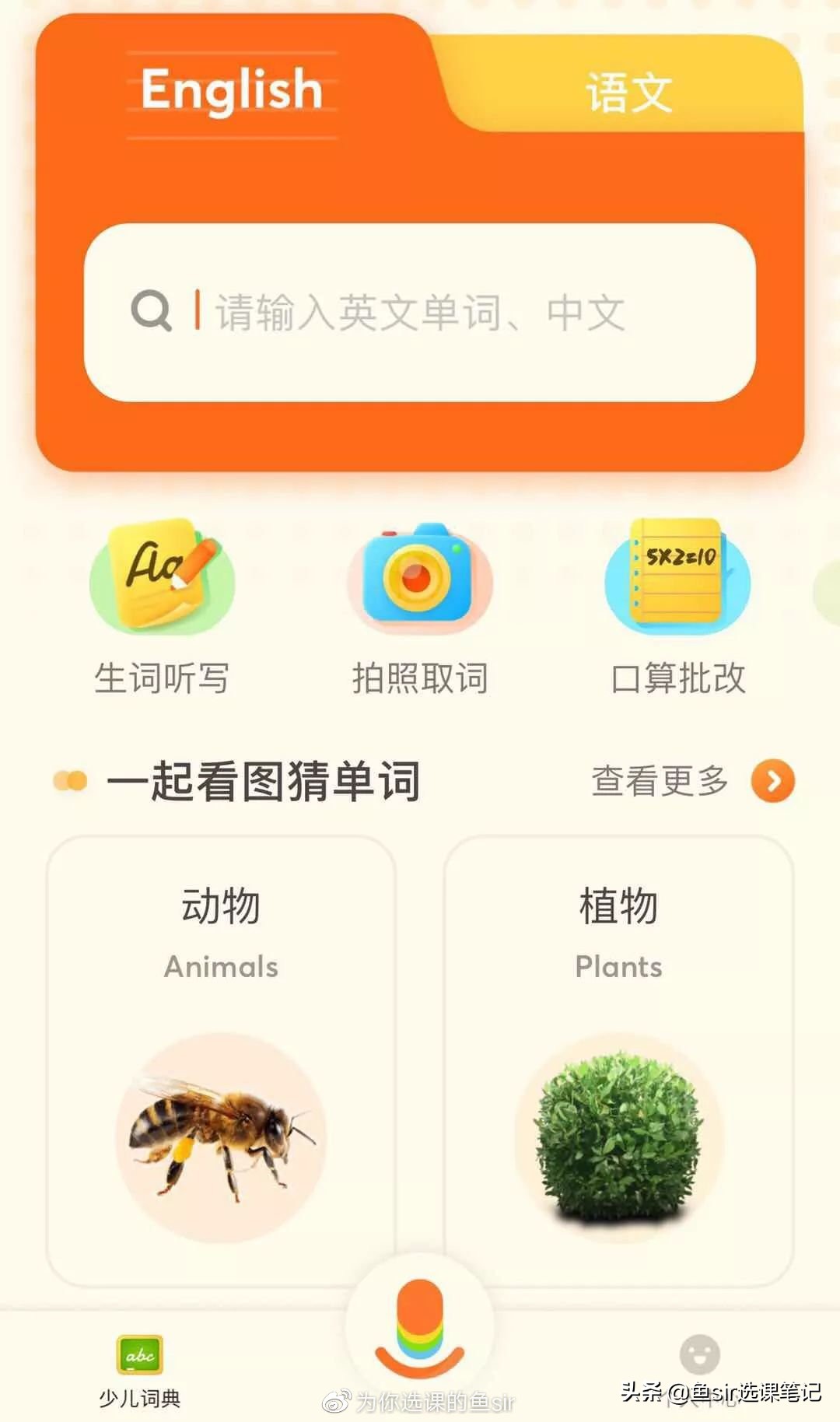Switch to the English tab
The height and width of the screenshot is (1422, 840).
pyautogui.click(x=229, y=89)
